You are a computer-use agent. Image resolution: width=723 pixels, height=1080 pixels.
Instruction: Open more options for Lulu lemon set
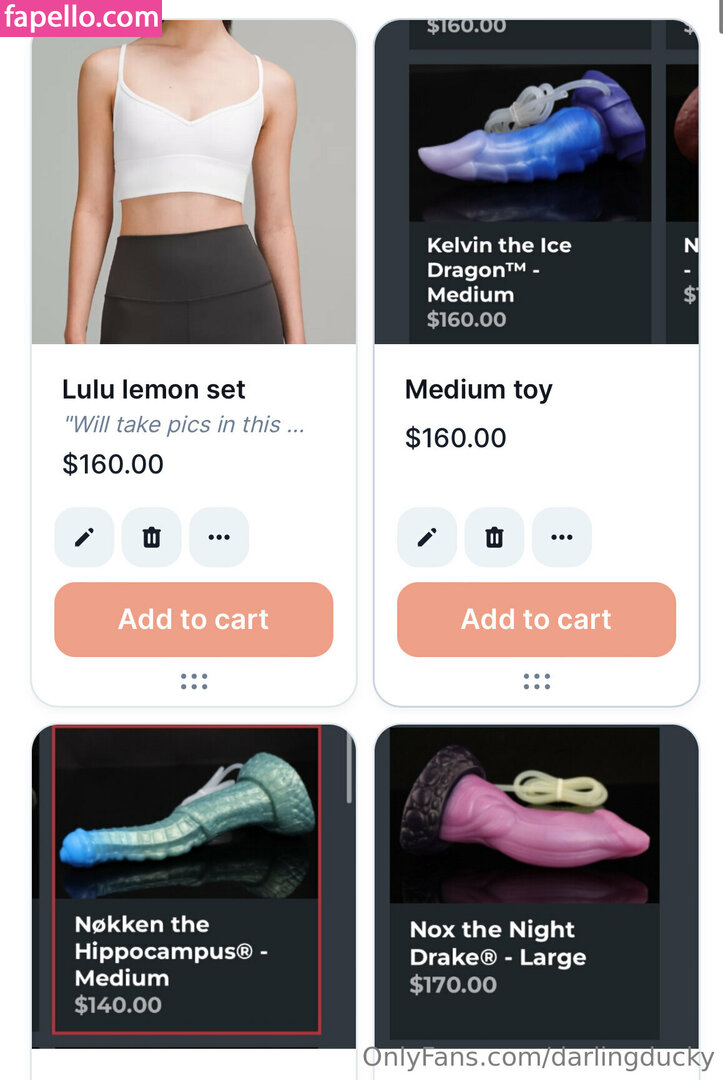click(x=219, y=537)
